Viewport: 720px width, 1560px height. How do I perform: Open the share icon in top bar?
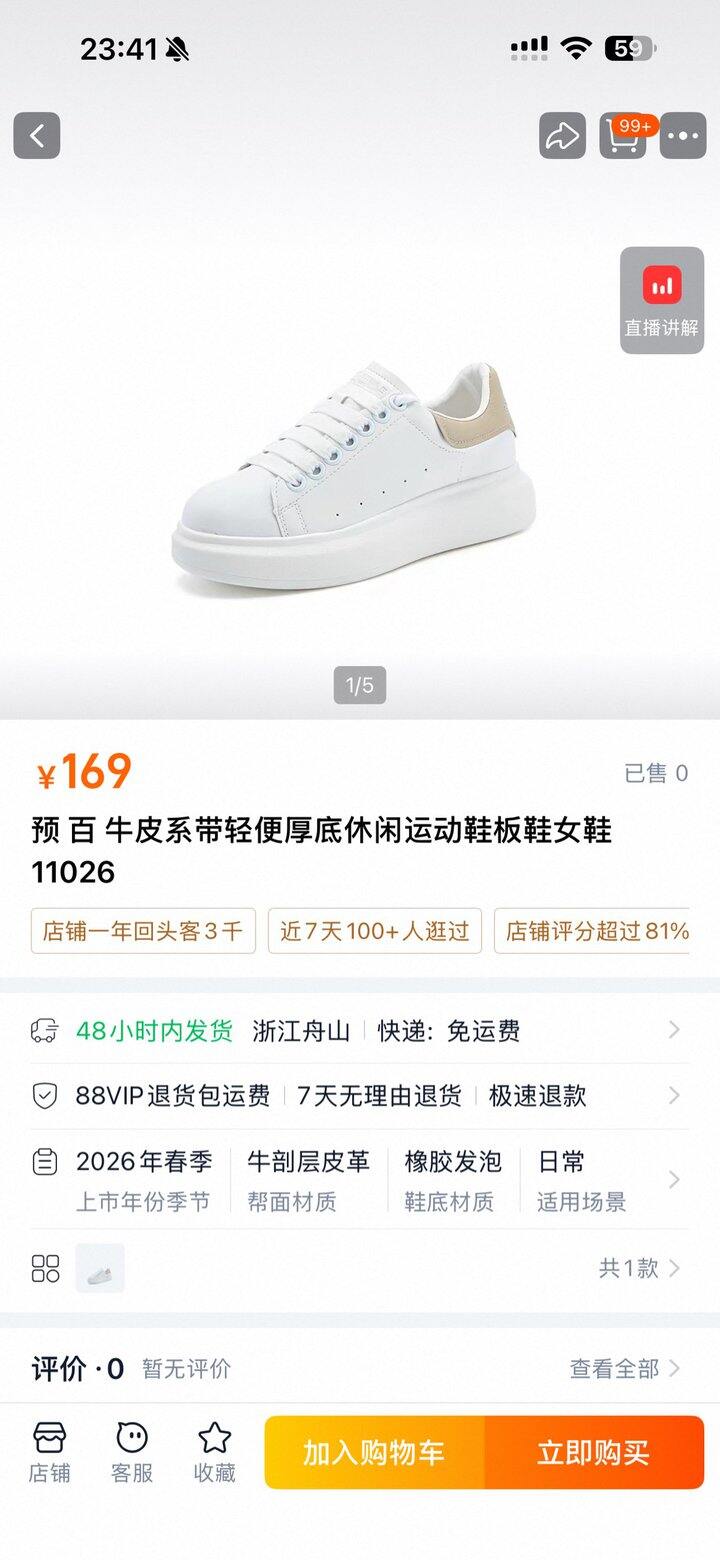tap(563, 135)
